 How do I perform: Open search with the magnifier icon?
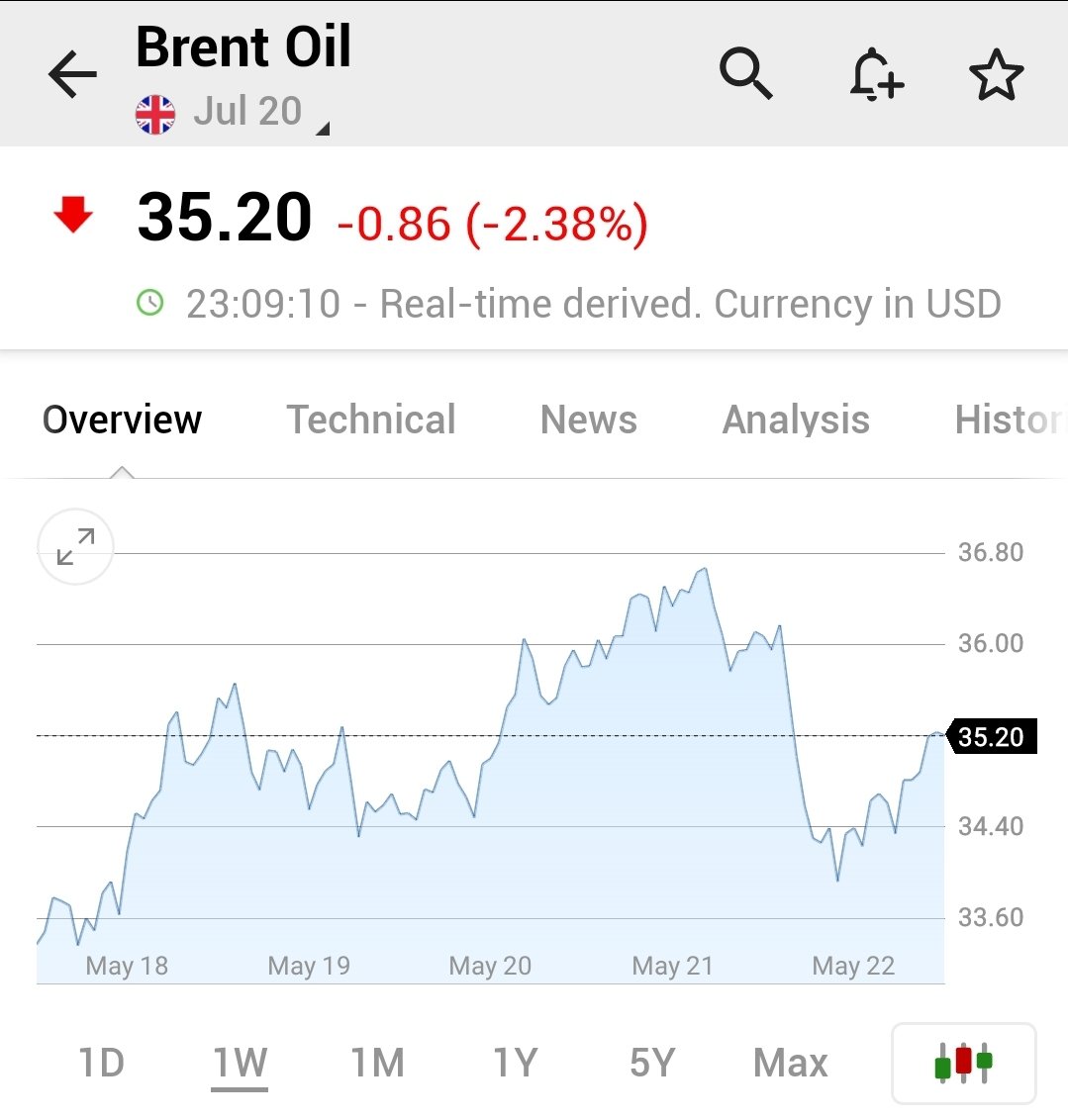point(745,73)
